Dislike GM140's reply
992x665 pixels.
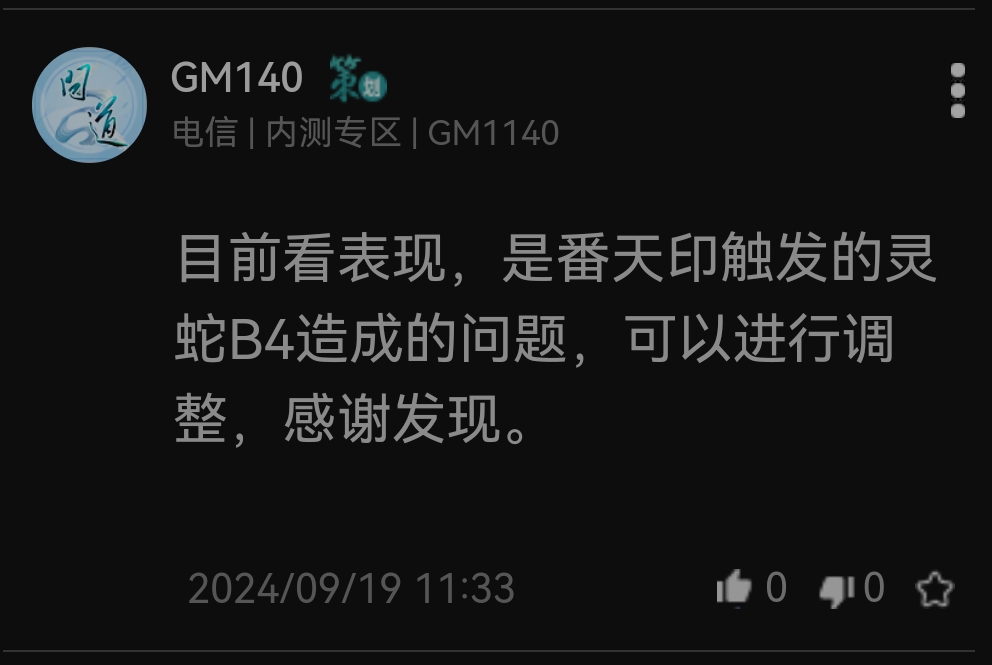click(x=836, y=589)
